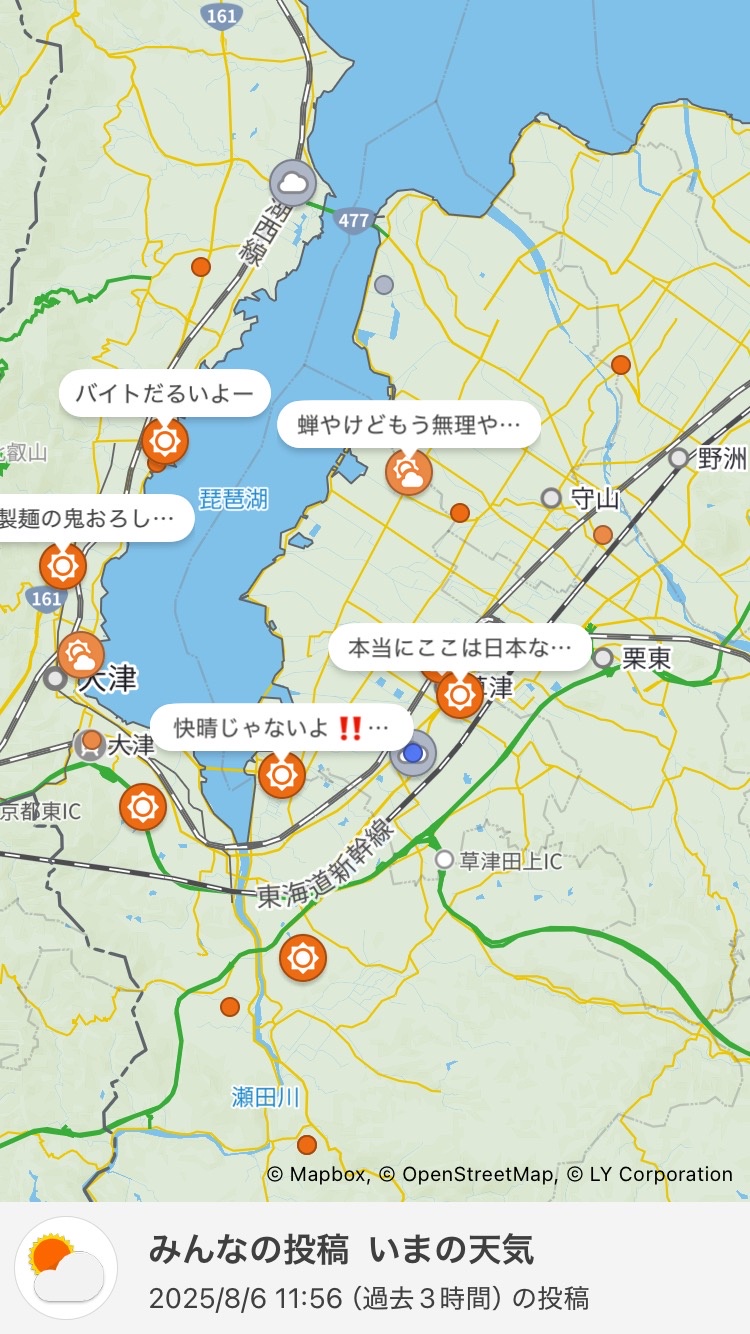Select the sunny marker near 京都東IC
This screenshot has width=750, height=1334.
tap(143, 807)
